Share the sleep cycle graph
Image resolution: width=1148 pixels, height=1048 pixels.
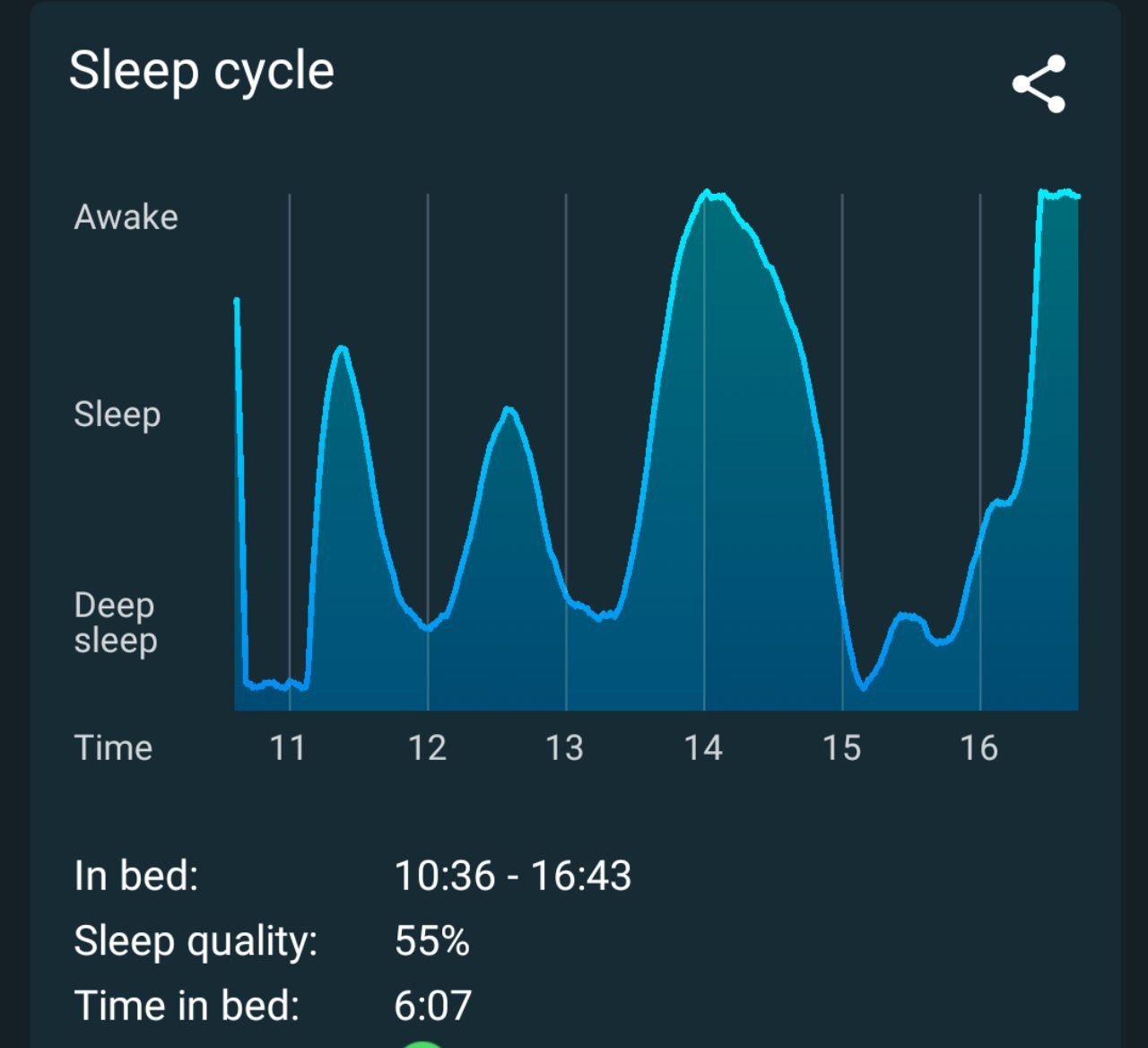(1039, 84)
